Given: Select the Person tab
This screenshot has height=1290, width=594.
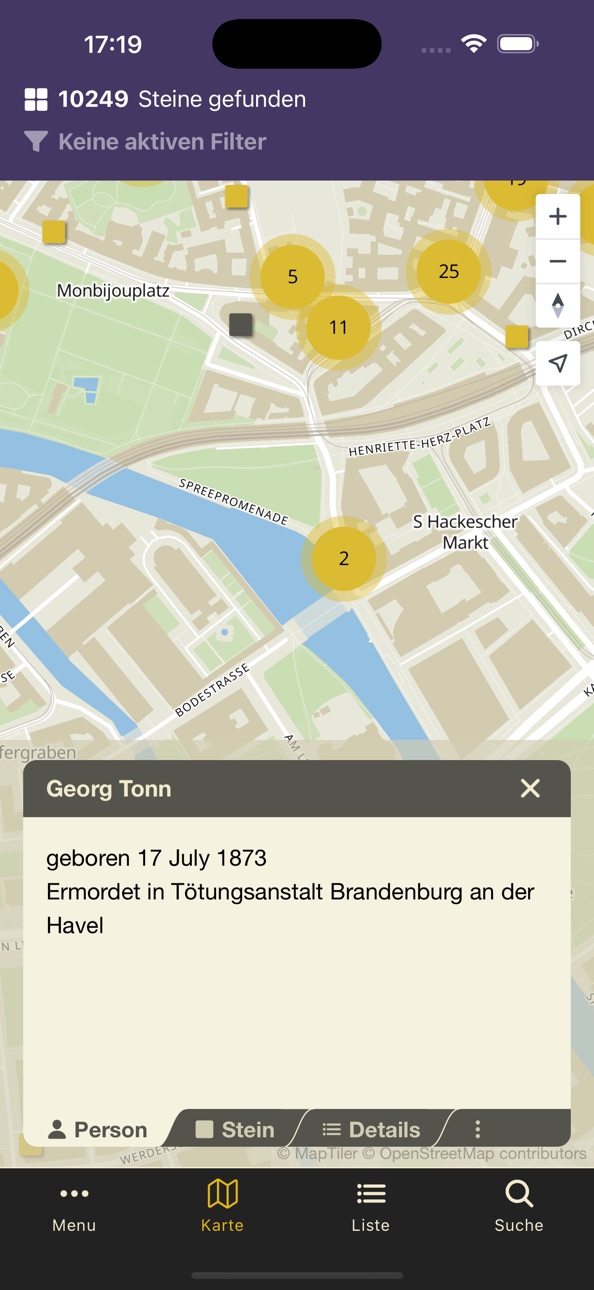Looking at the screenshot, I should coord(98,1130).
